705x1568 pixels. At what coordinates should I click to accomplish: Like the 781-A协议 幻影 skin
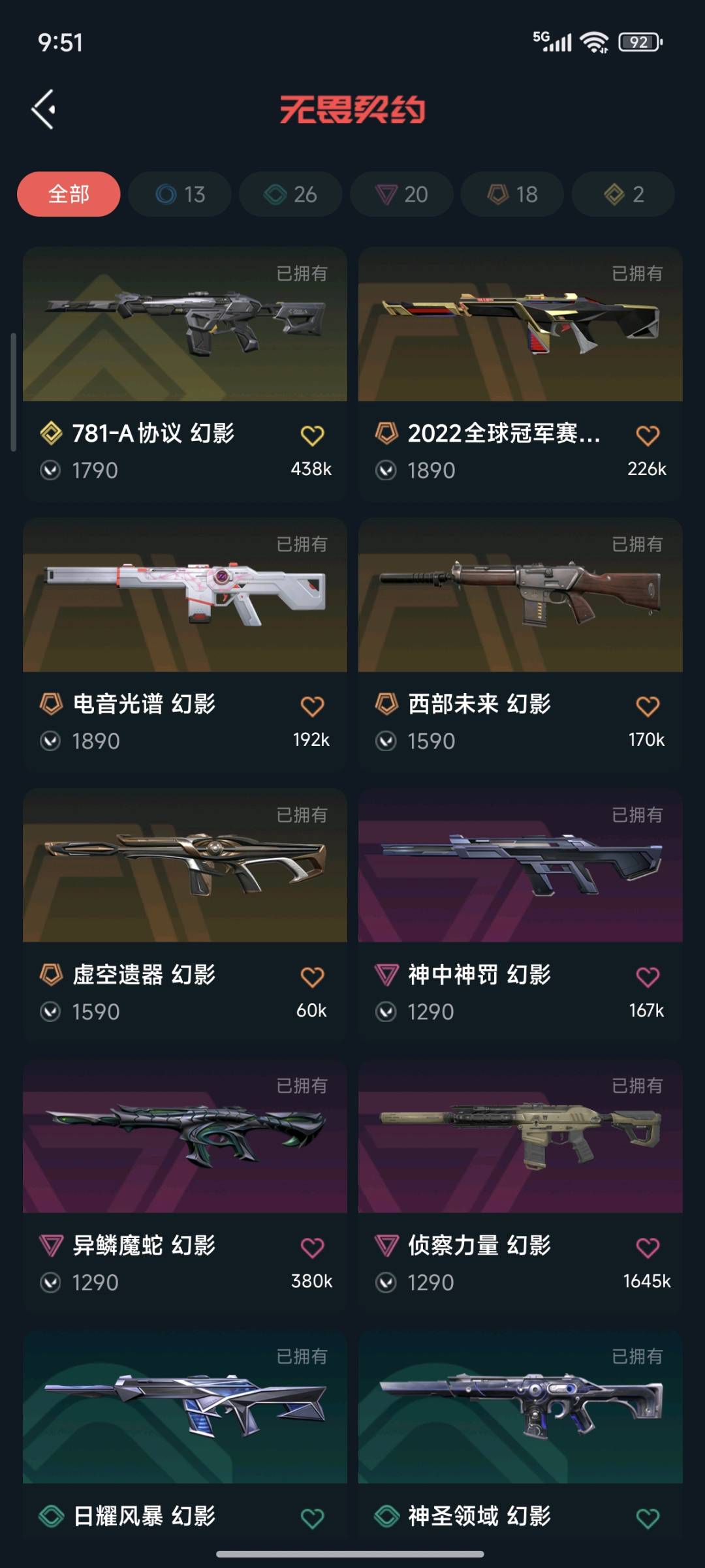(x=312, y=435)
